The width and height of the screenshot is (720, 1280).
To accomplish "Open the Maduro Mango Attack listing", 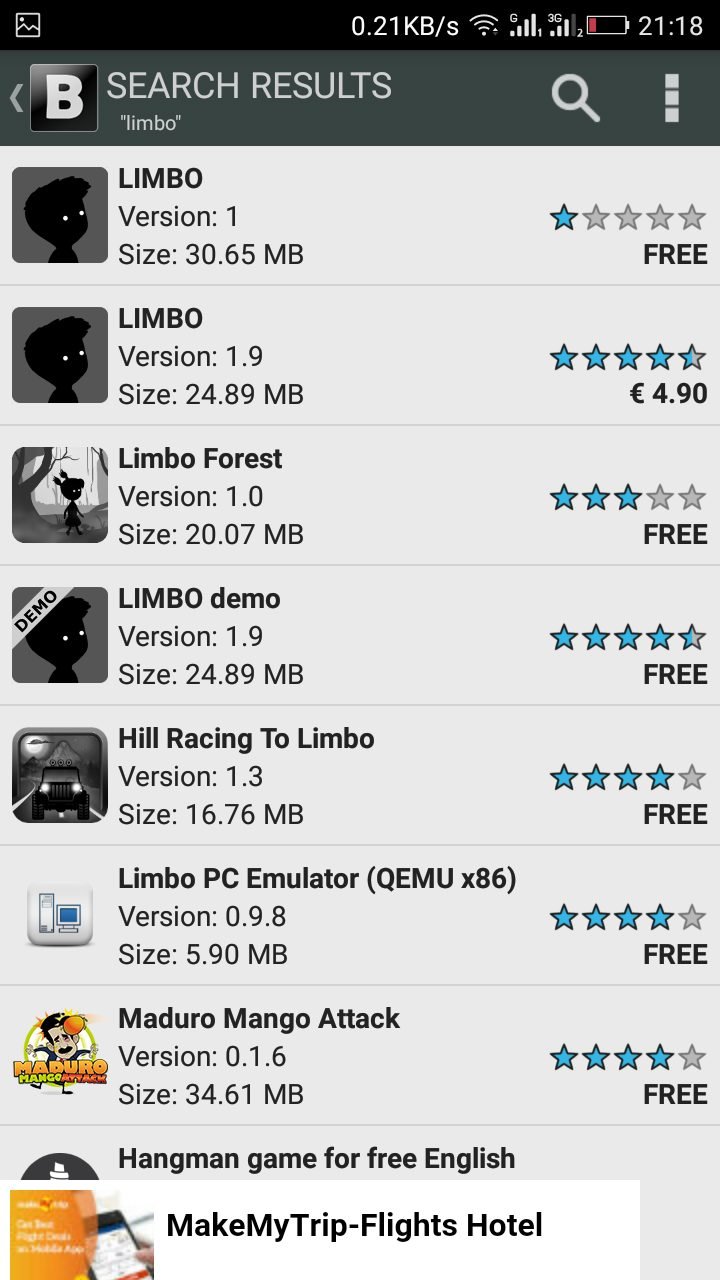I will 360,1056.
